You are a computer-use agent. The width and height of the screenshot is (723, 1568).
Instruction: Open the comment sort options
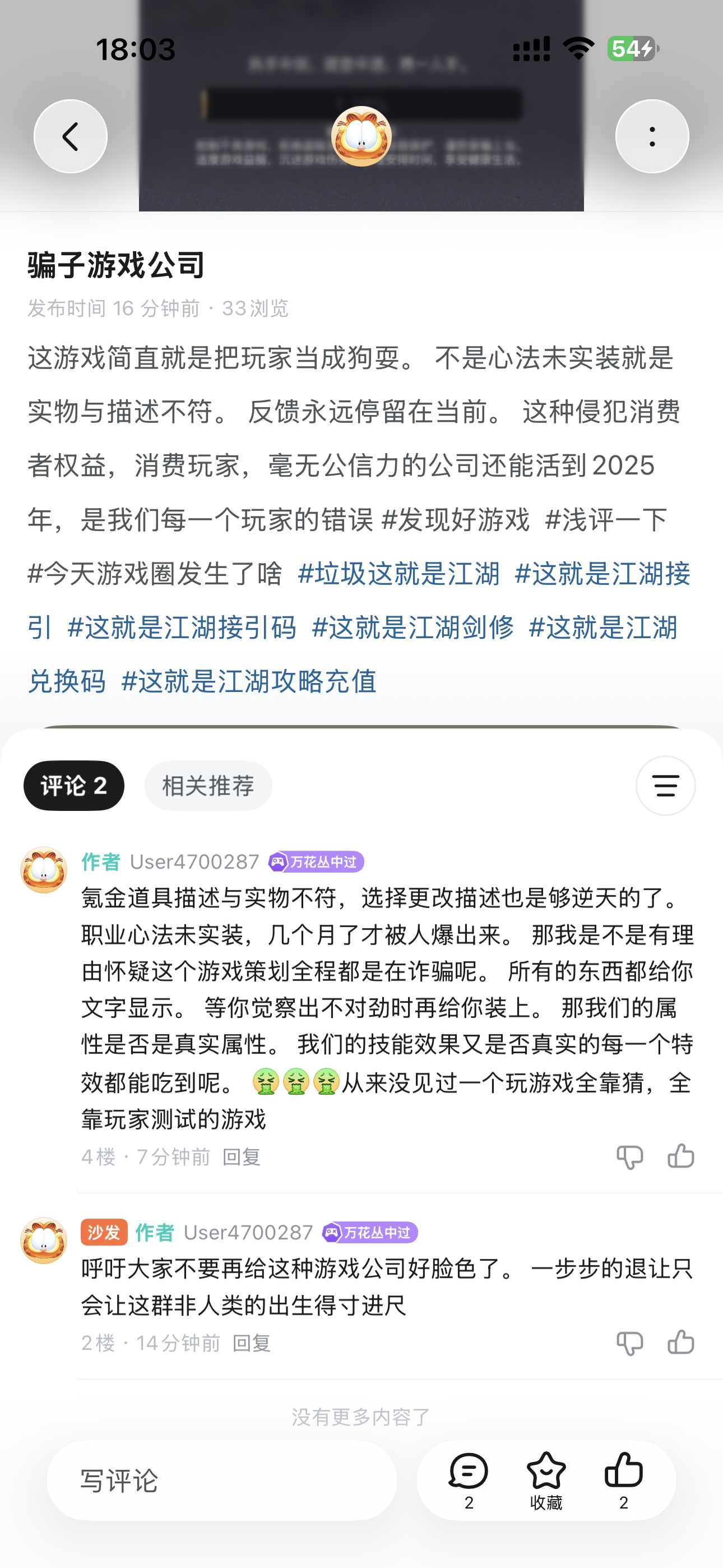pyautogui.click(x=665, y=785)
